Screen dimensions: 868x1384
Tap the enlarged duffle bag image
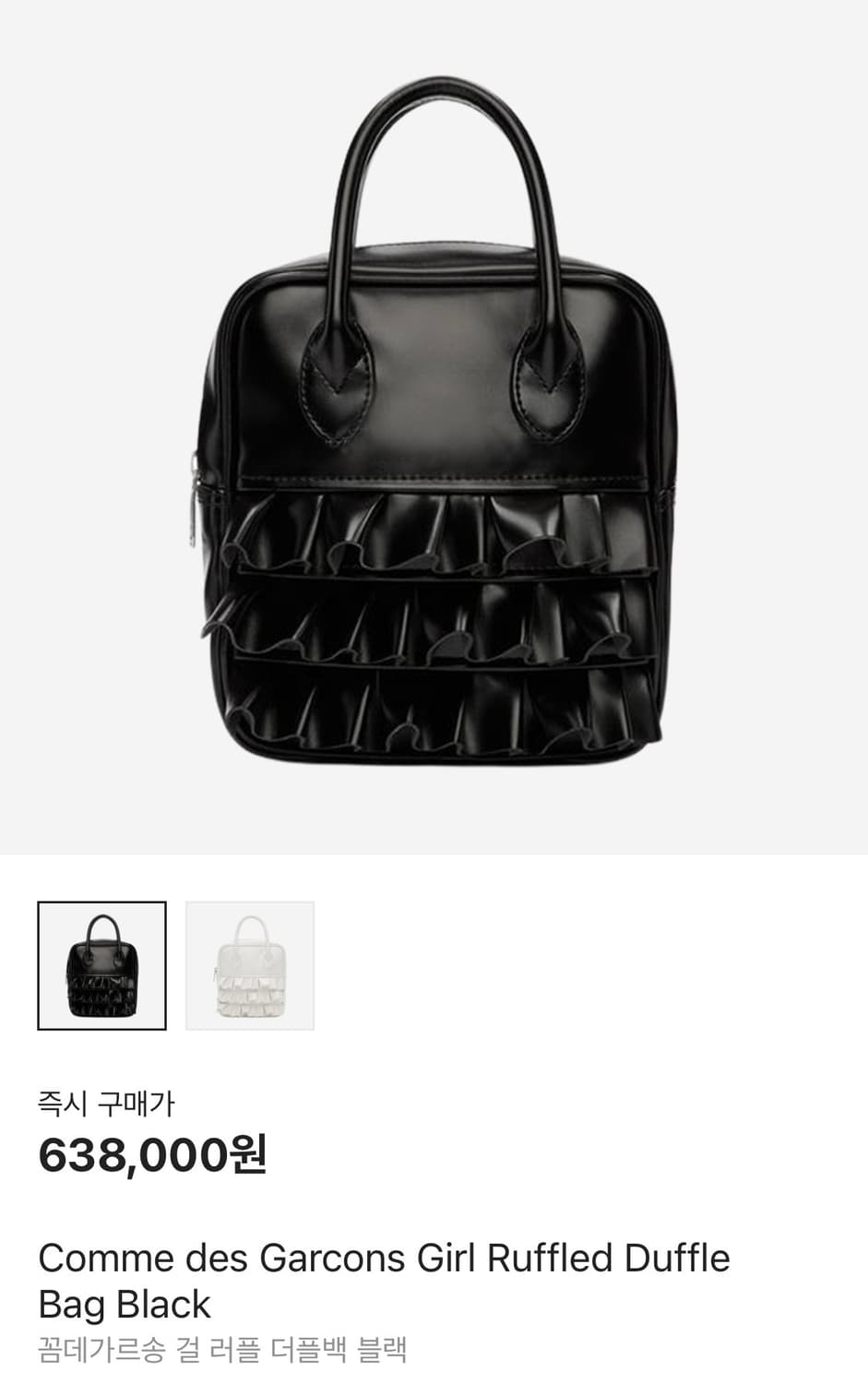(x=434, y=424)
